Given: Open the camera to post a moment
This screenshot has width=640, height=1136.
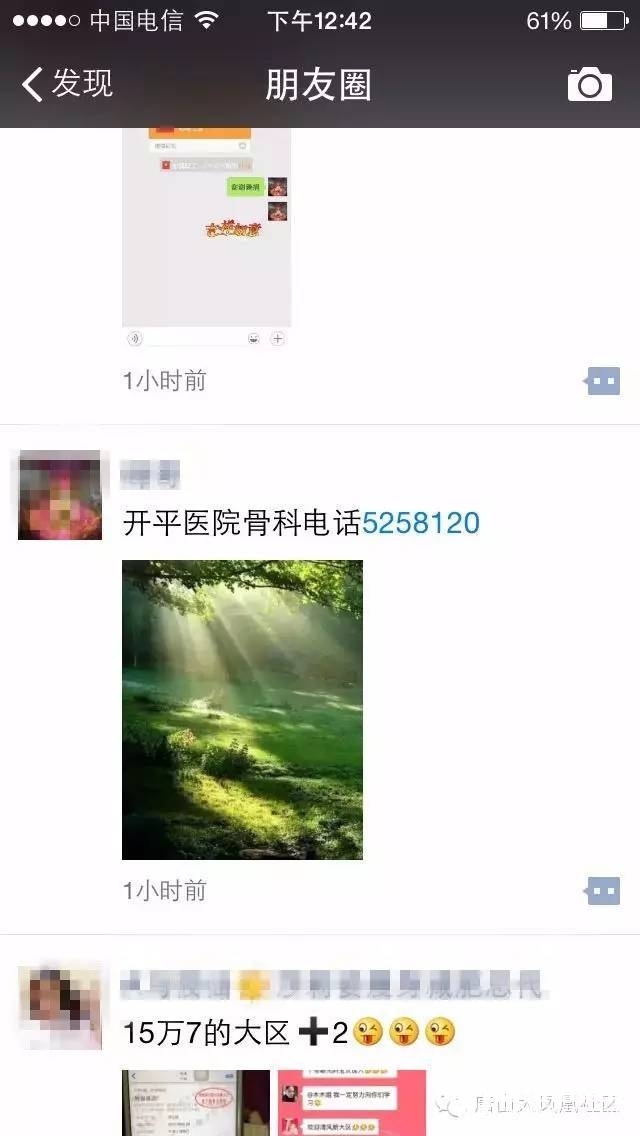Looking at the screenshot, I should coord(589,85).
